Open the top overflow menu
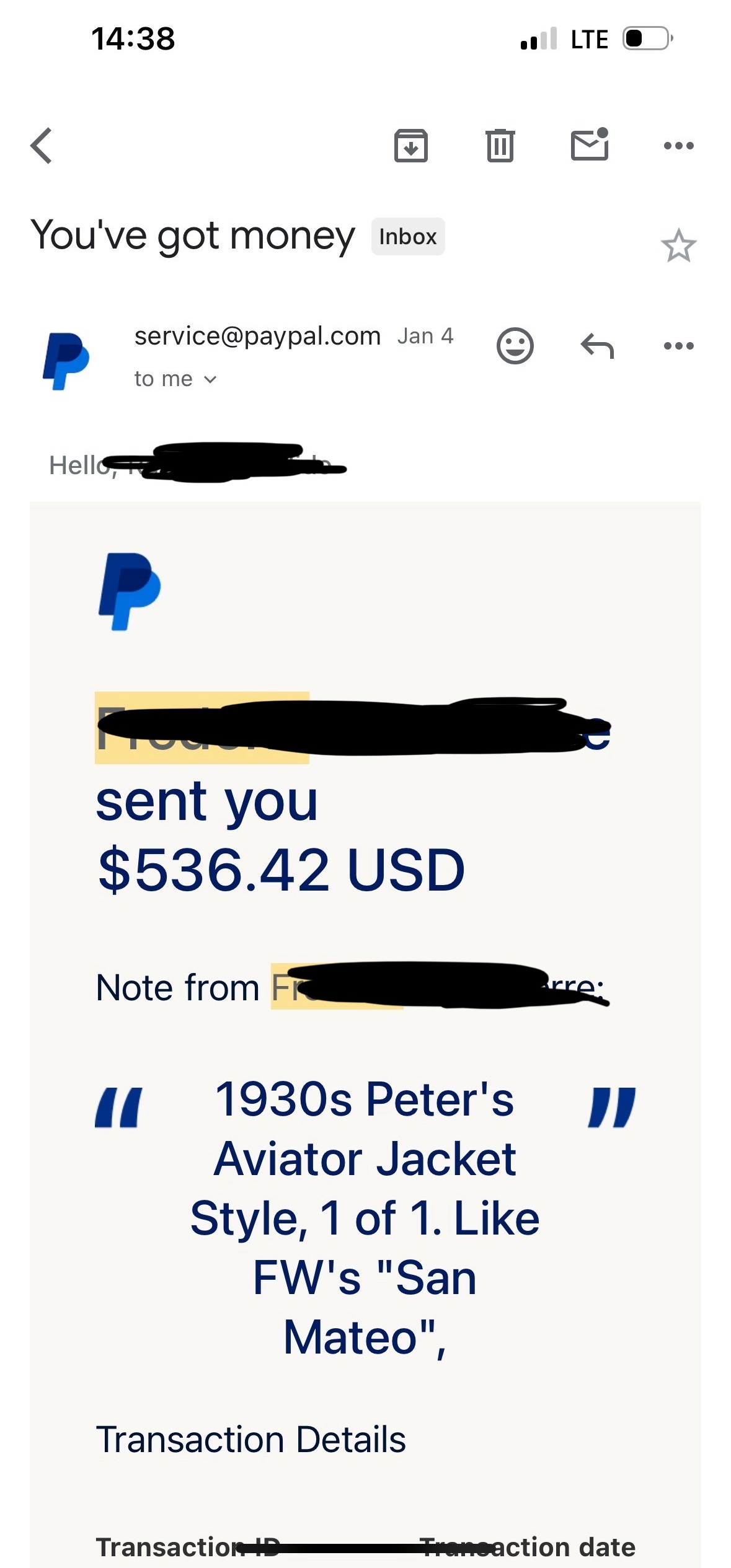 [678, 146]
